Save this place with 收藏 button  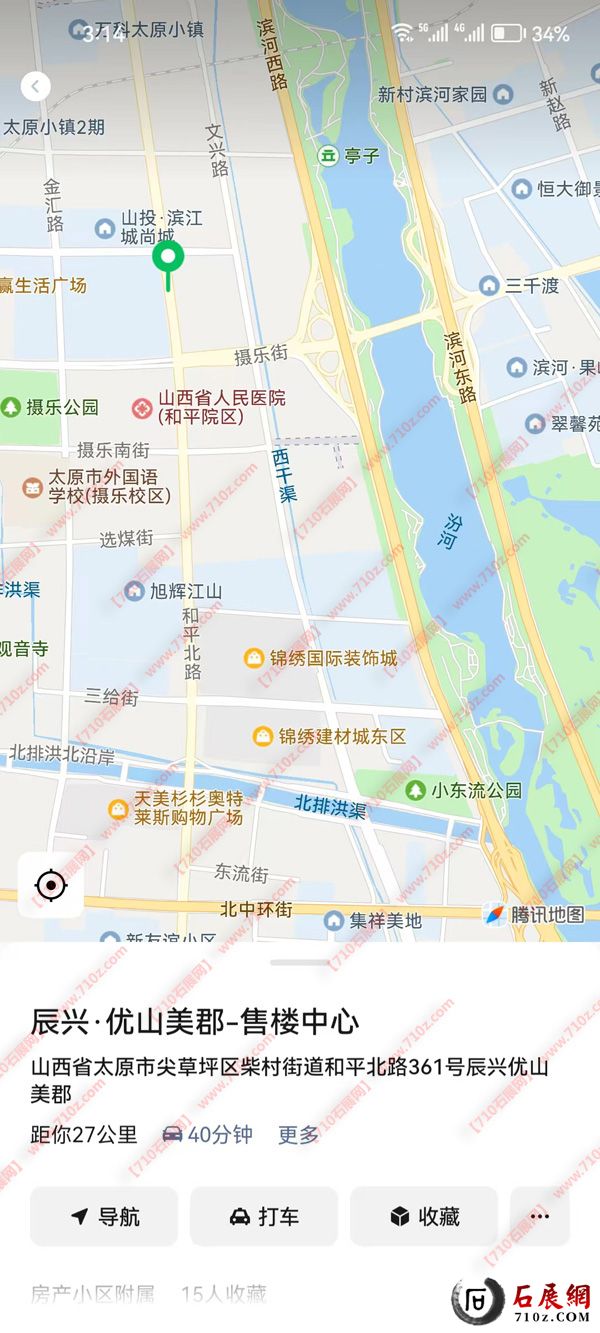click(x=424, y=1216)
